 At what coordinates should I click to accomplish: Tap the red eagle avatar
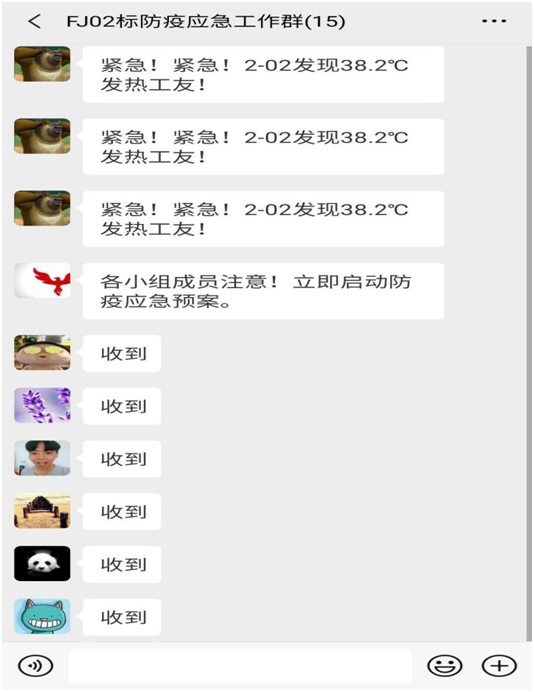pos(42,281)
